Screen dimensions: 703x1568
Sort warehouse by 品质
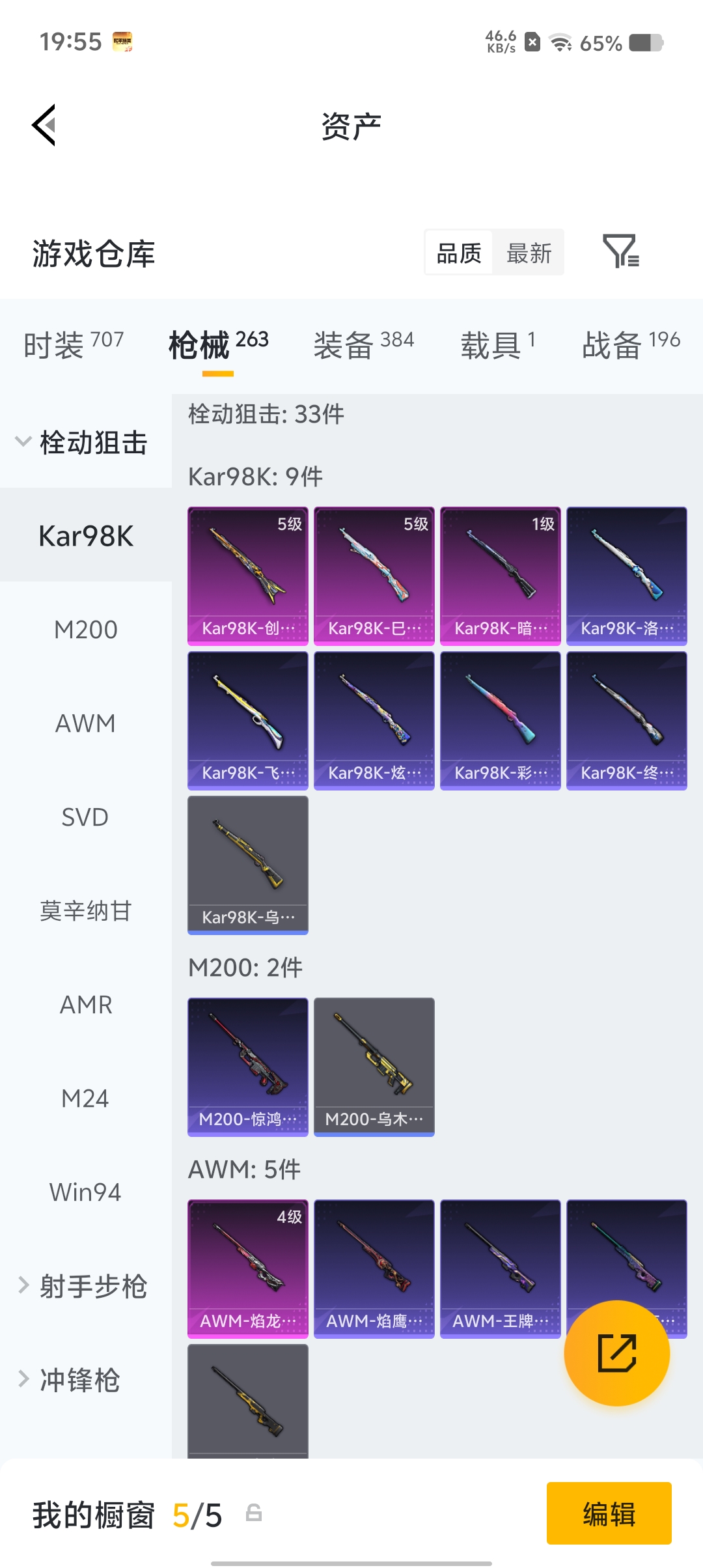pos(459,253)
